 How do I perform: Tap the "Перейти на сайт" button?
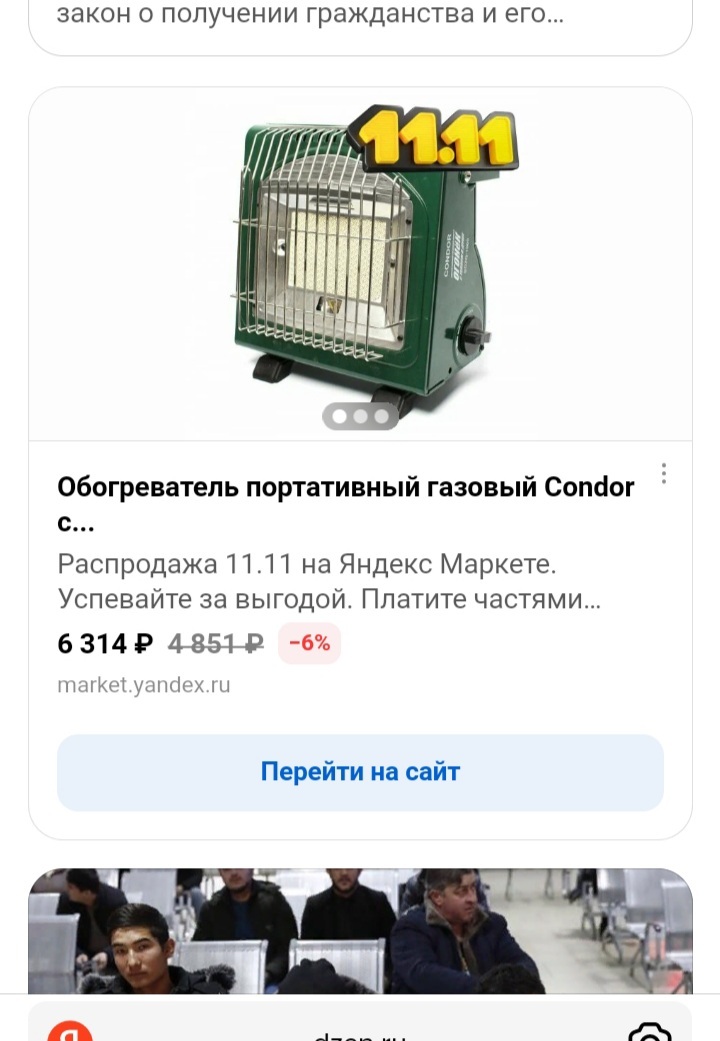(360, 772)
